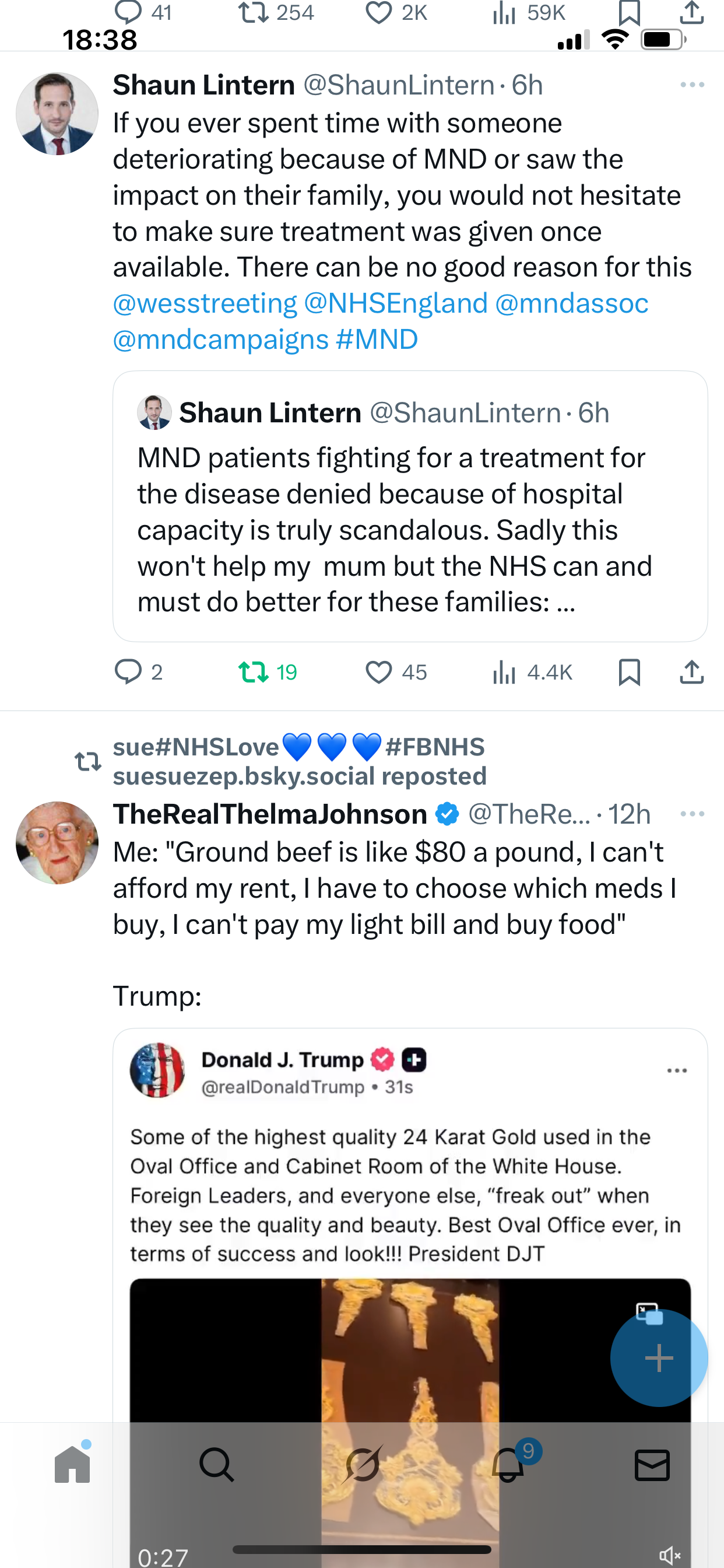View TheRealThelmaJohnson's profile picture

coord(57,842)
